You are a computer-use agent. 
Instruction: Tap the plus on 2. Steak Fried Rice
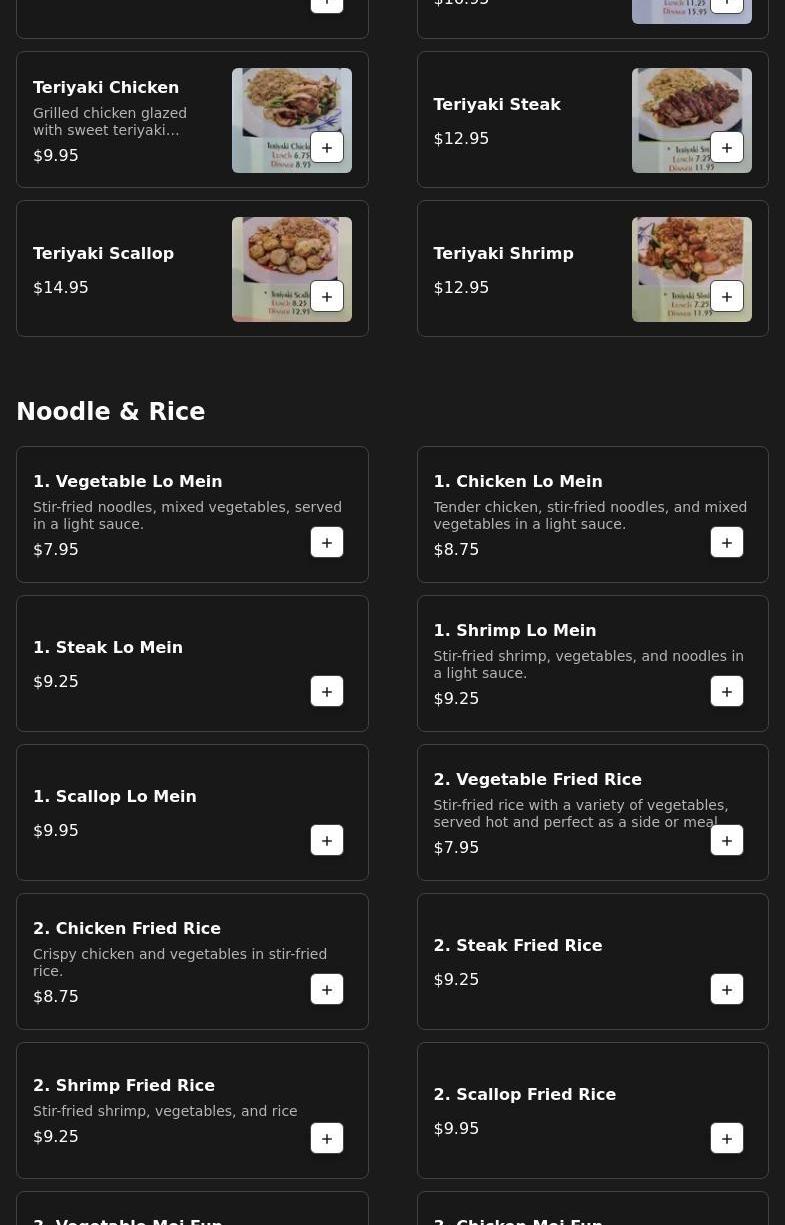tap(727, 990)
